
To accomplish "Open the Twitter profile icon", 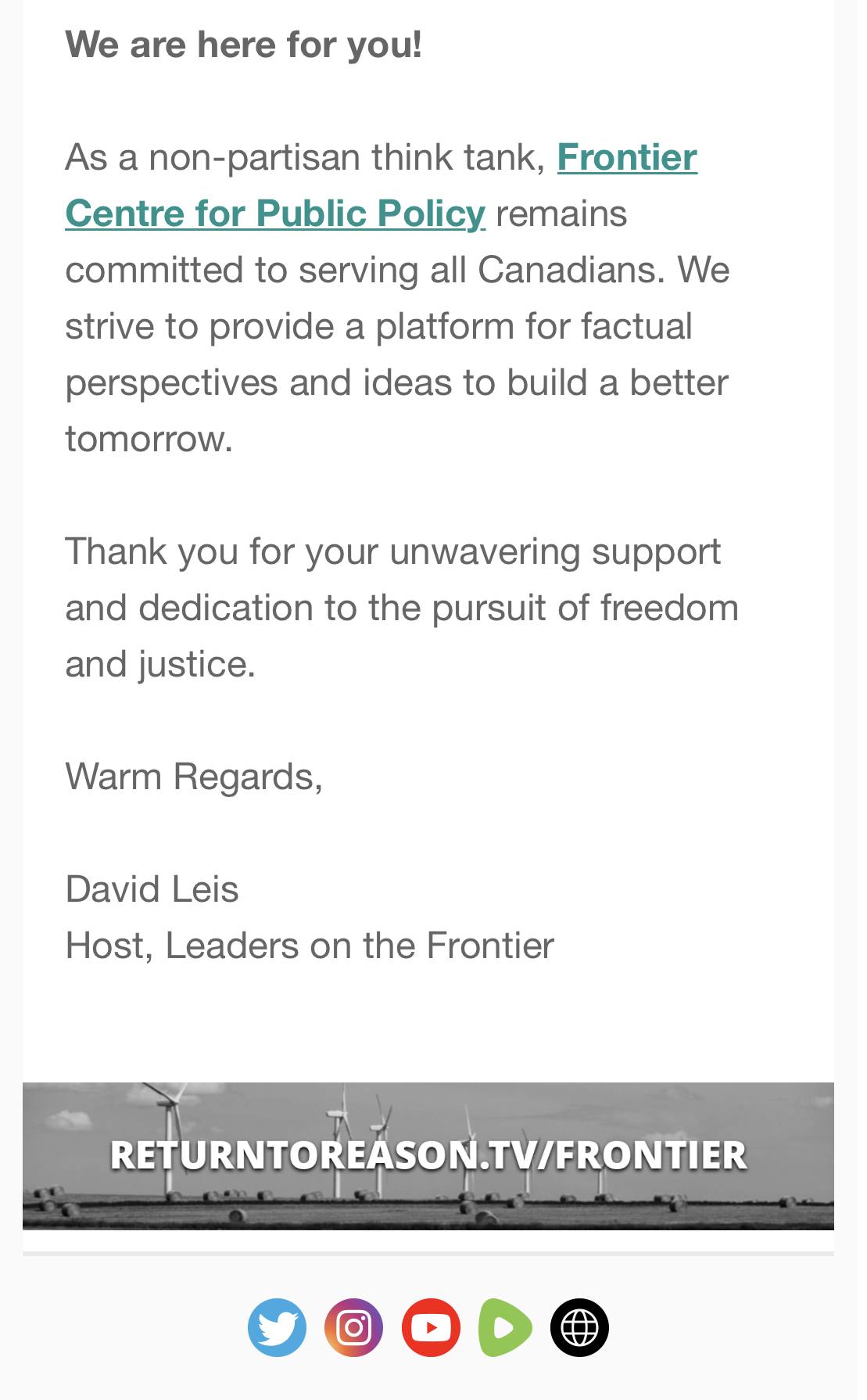I will tap(277, 1327).
